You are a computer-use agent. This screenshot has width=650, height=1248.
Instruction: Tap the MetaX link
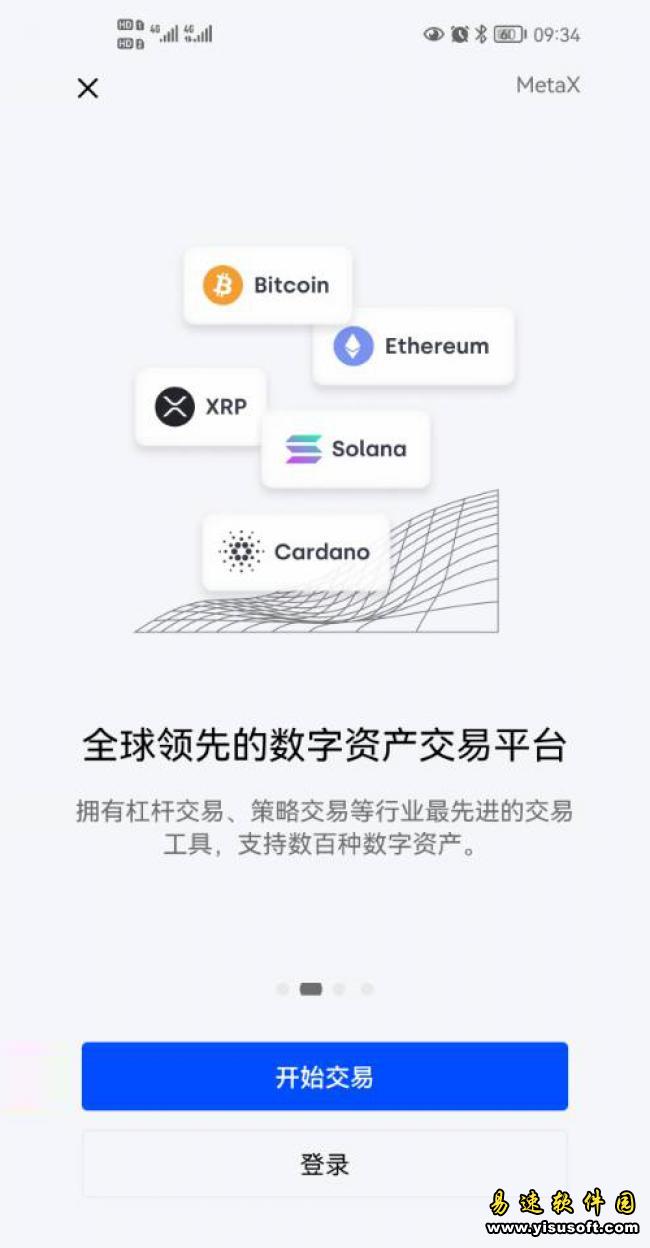547,85
